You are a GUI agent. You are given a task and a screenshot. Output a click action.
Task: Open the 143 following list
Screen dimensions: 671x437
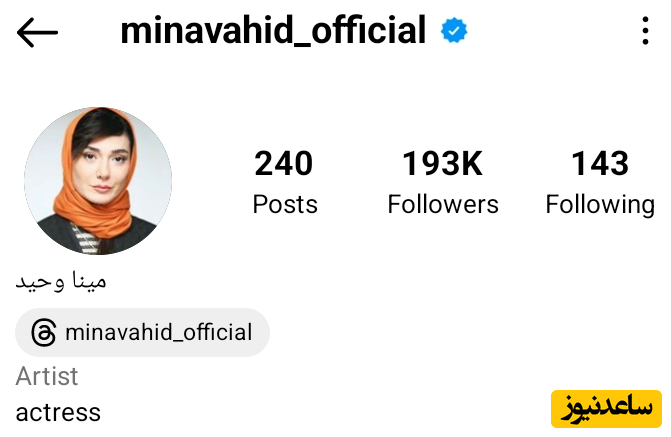tap(599, 182)
